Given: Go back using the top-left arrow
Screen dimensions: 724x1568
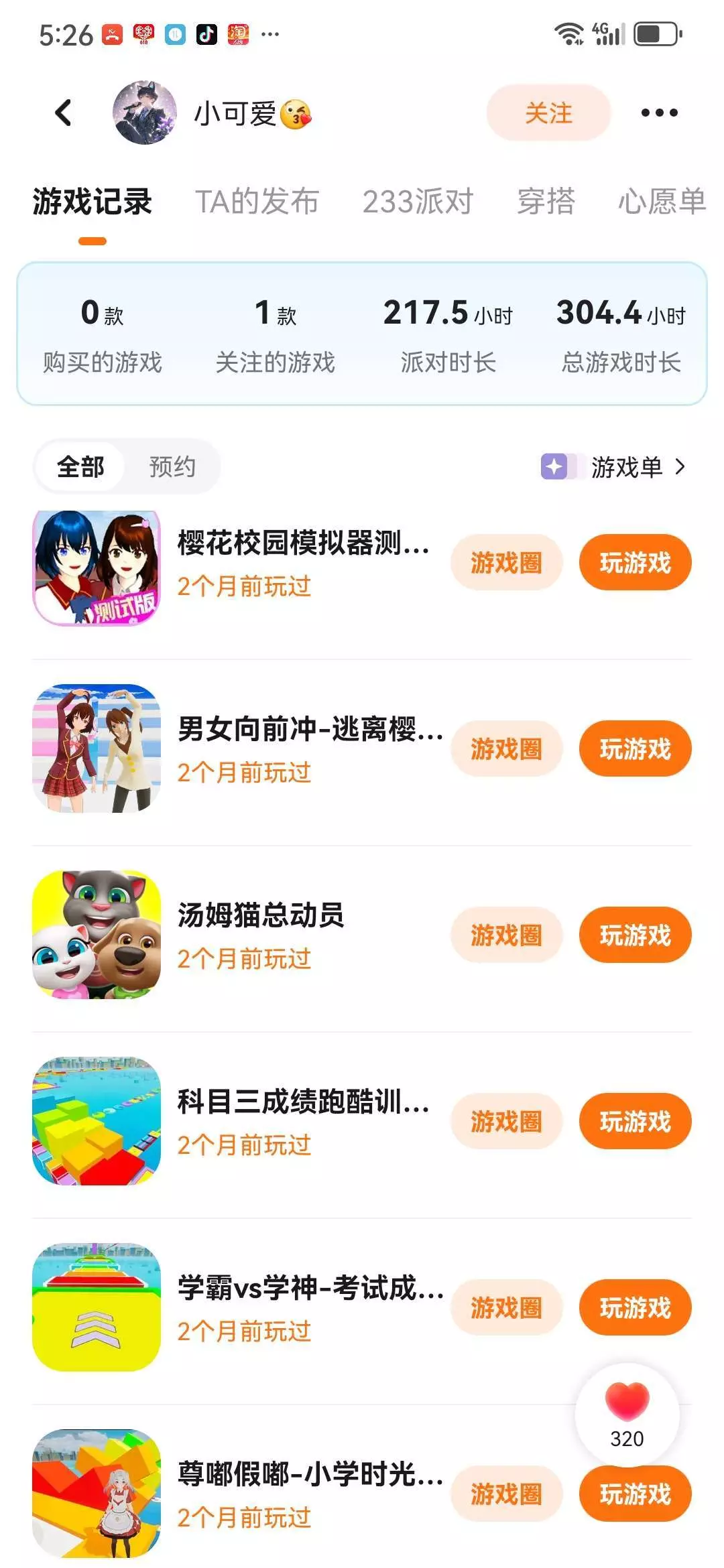Looking at the screenshot, I should 64,113.
